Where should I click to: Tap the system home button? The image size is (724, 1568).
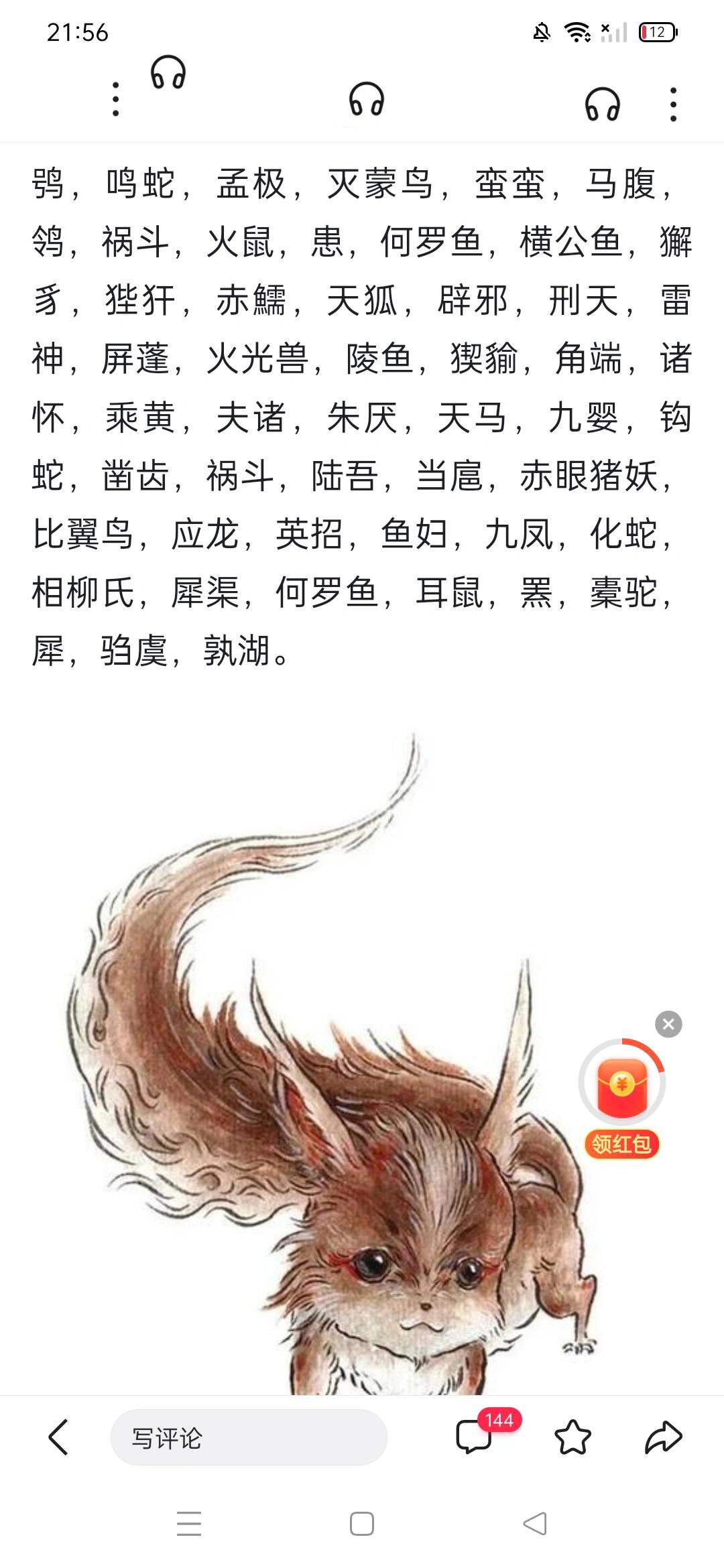point(362,1524)
